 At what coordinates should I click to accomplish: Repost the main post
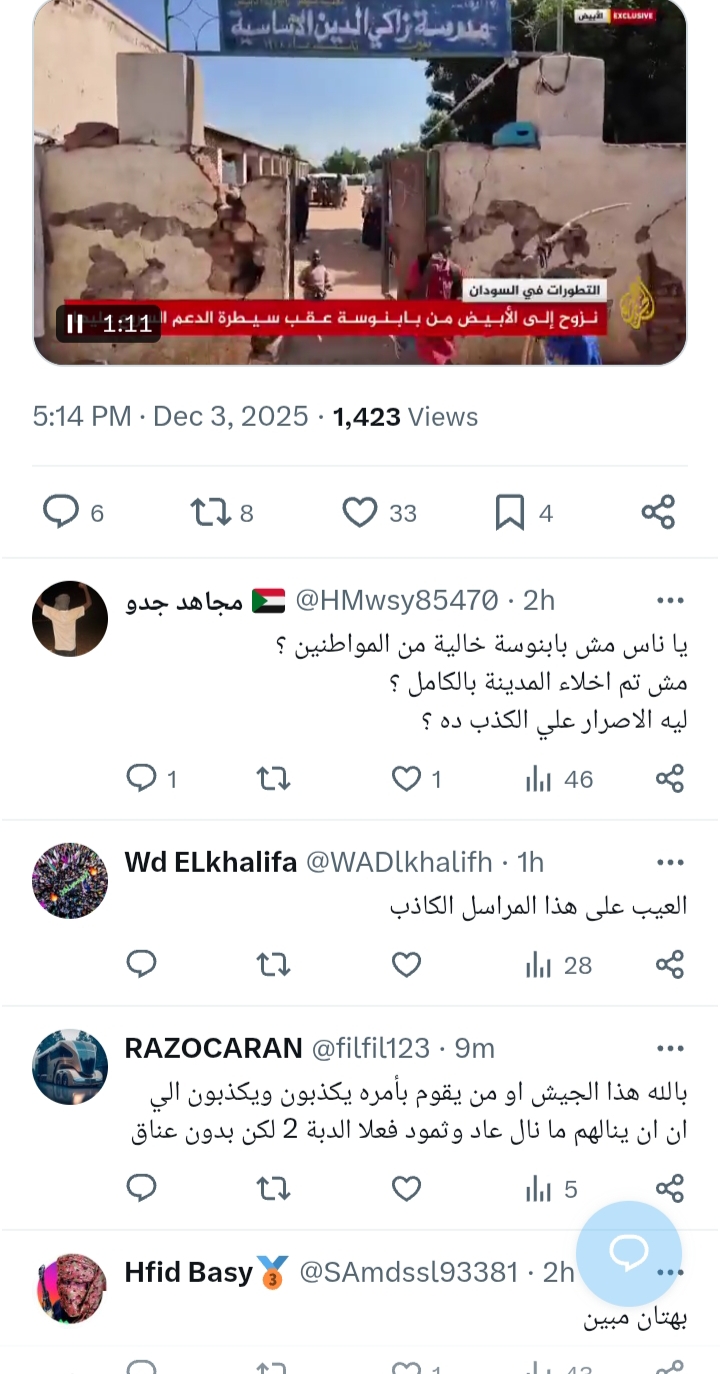click(x=210, y=512)
